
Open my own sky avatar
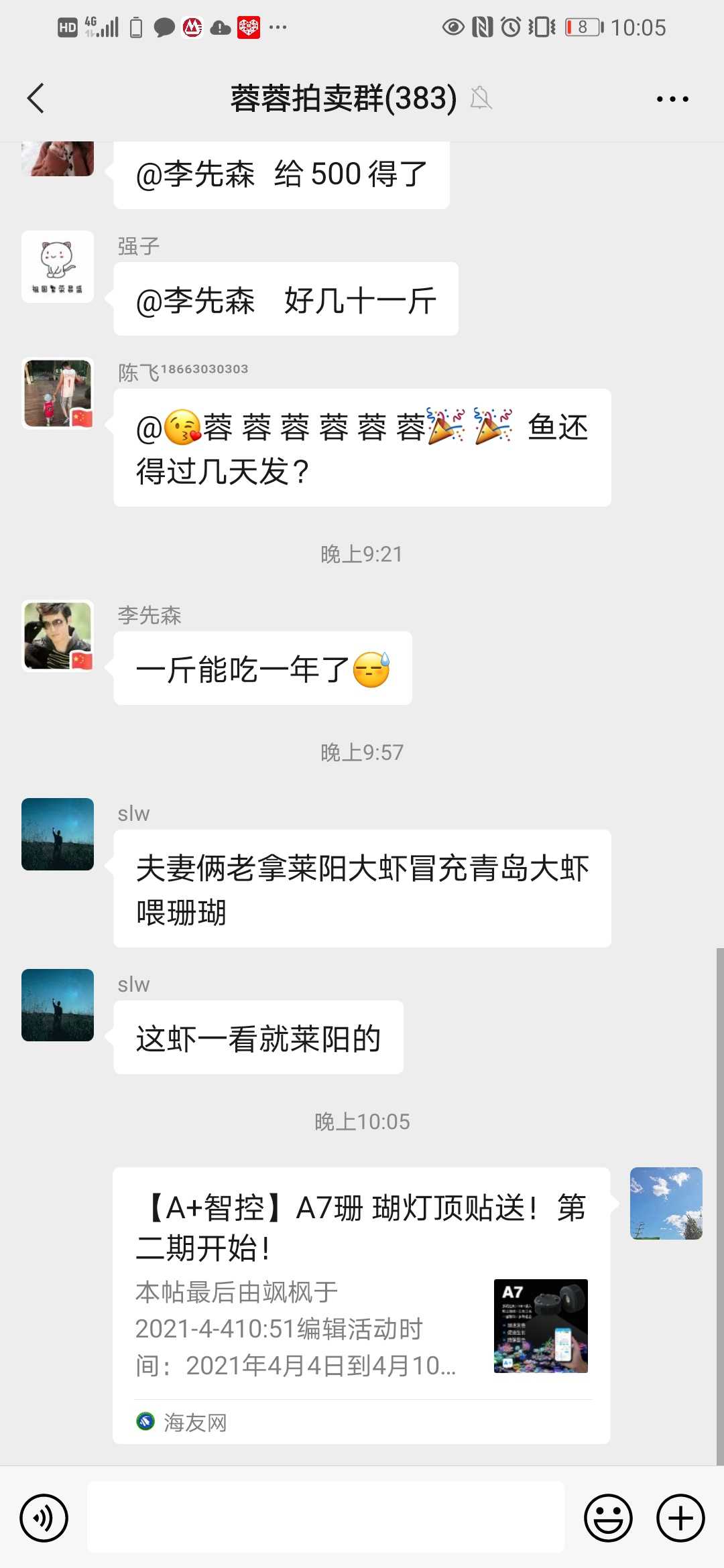click(666, 1203)
